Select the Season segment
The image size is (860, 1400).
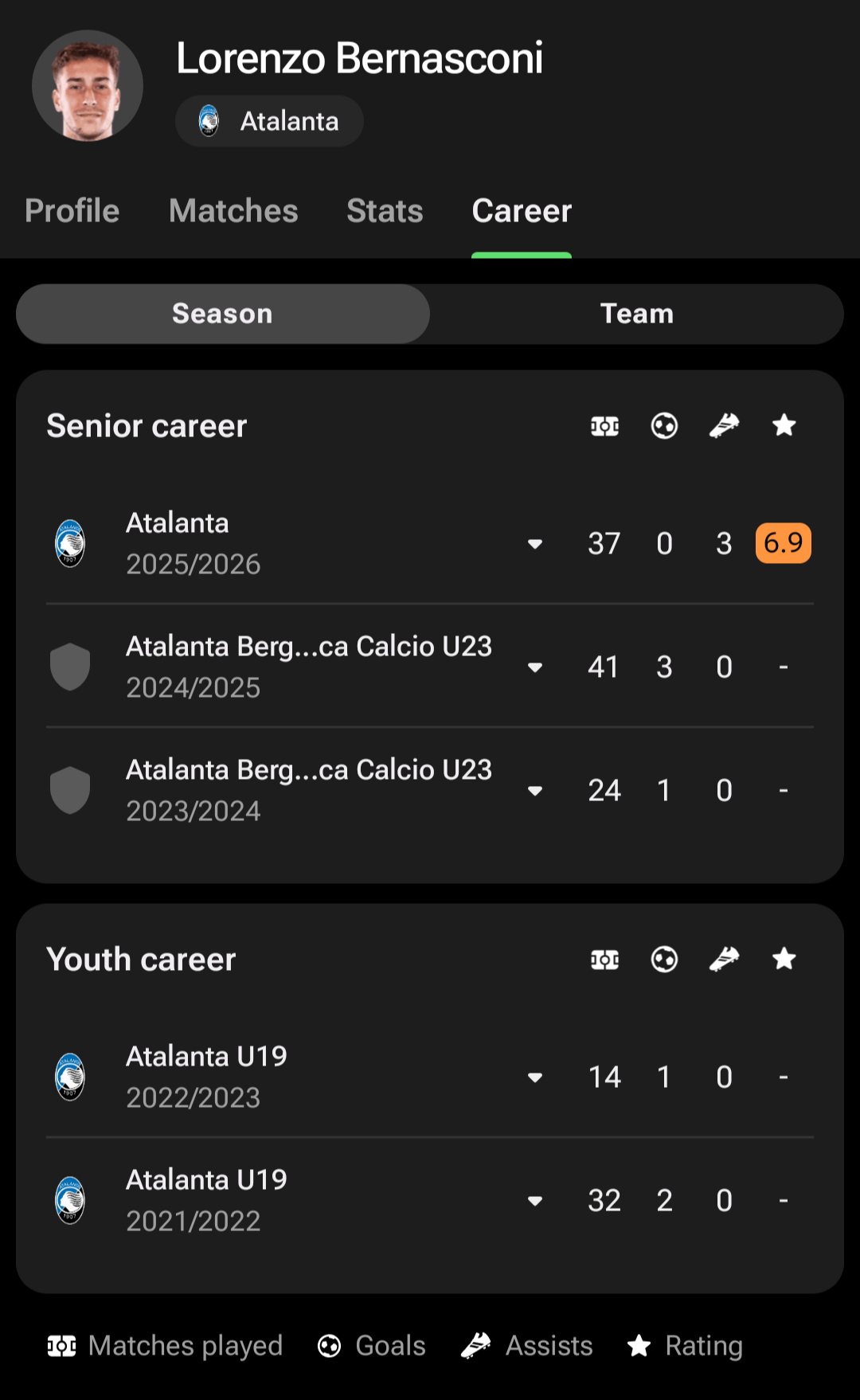pyautogui.click(x=223, y=314)
